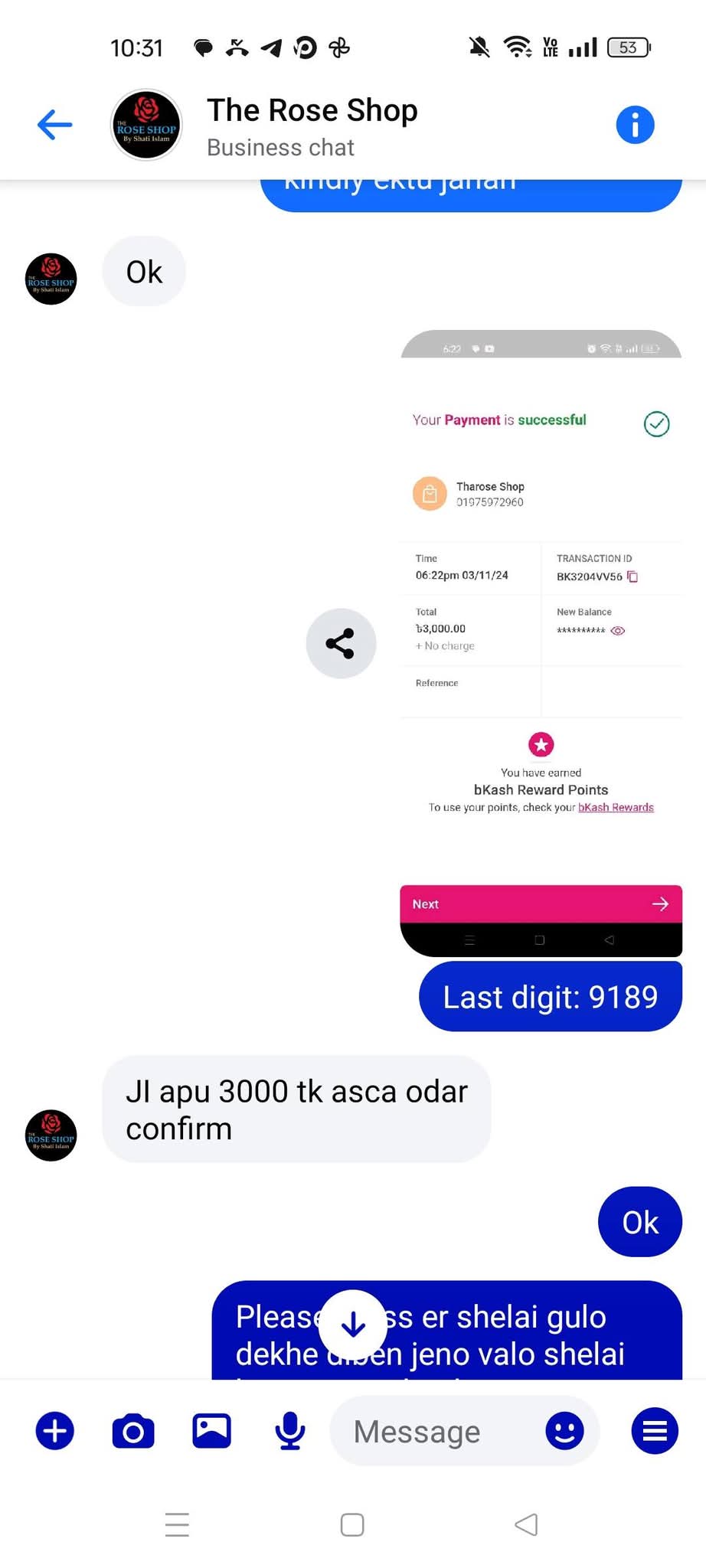Jump to latest messages with down arrow

click(352, 1324)
